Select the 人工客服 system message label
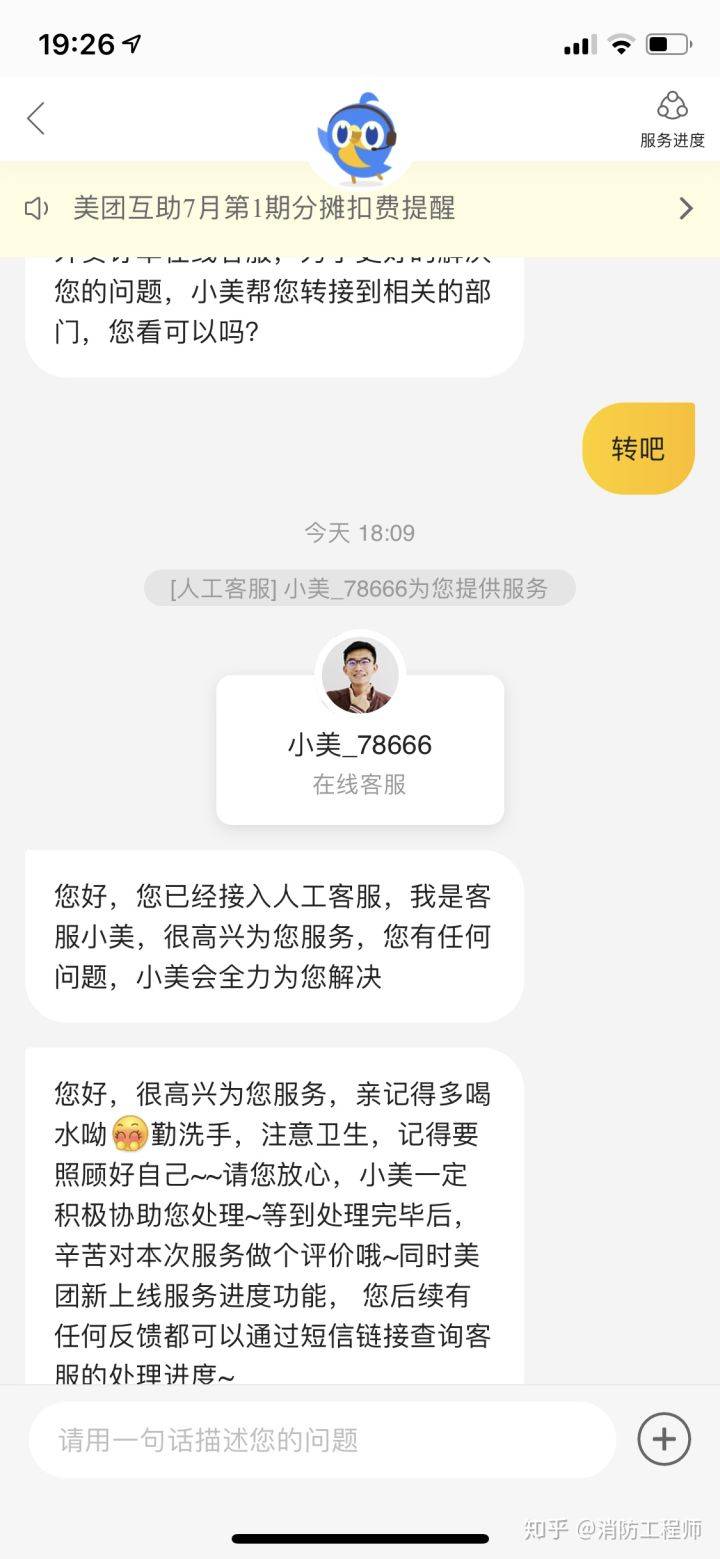 (360, 589)
